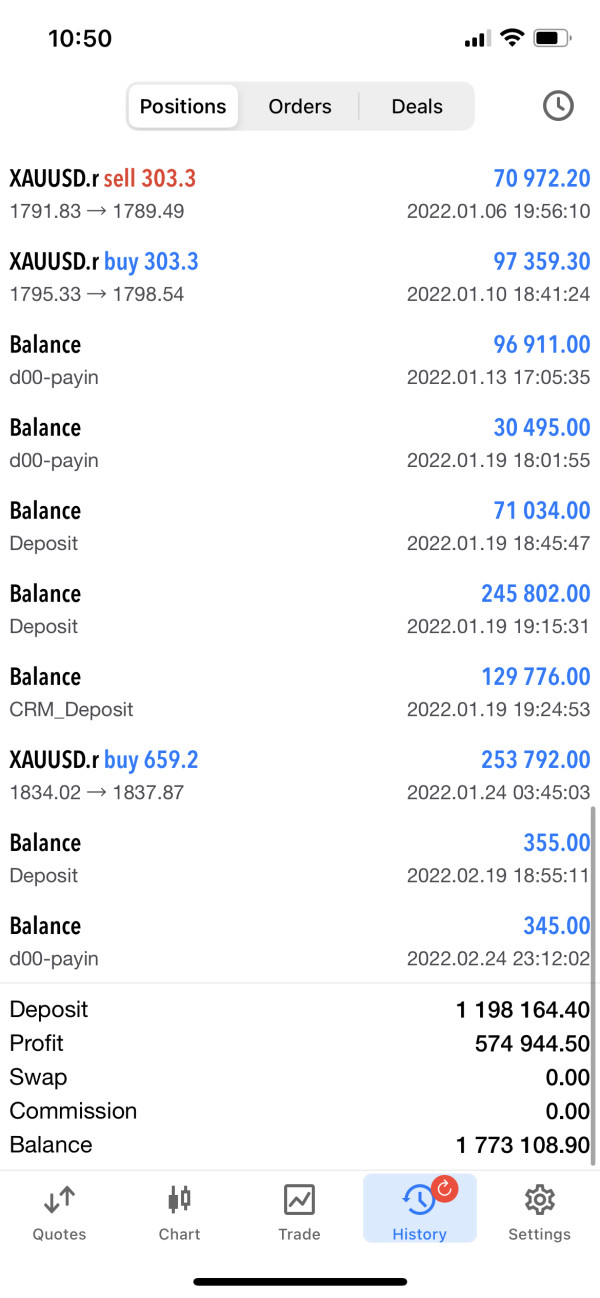Tap the History tab
600x1298 pixels.
419,1209
